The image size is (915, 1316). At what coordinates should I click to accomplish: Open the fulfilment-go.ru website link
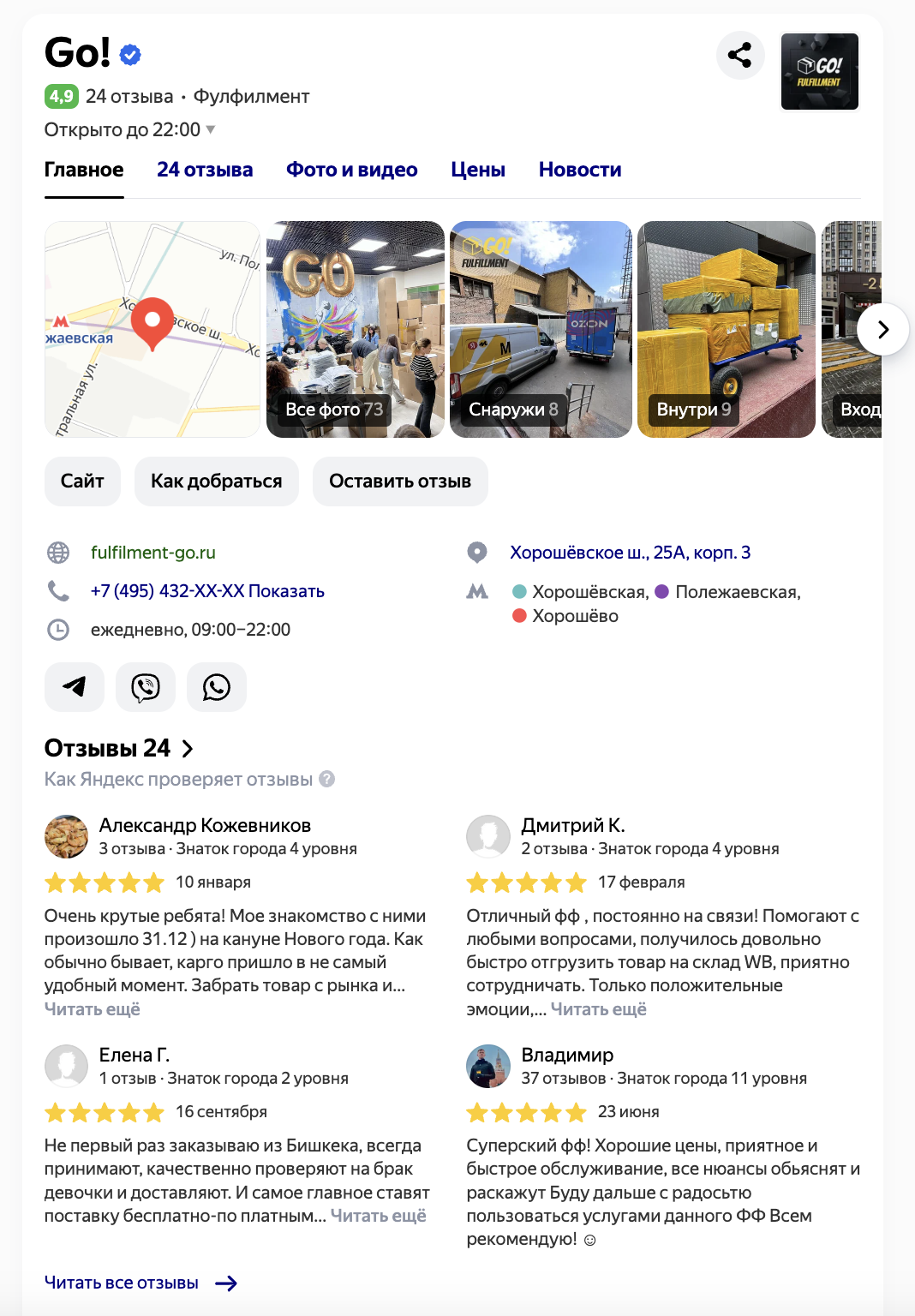coord(153,553)
